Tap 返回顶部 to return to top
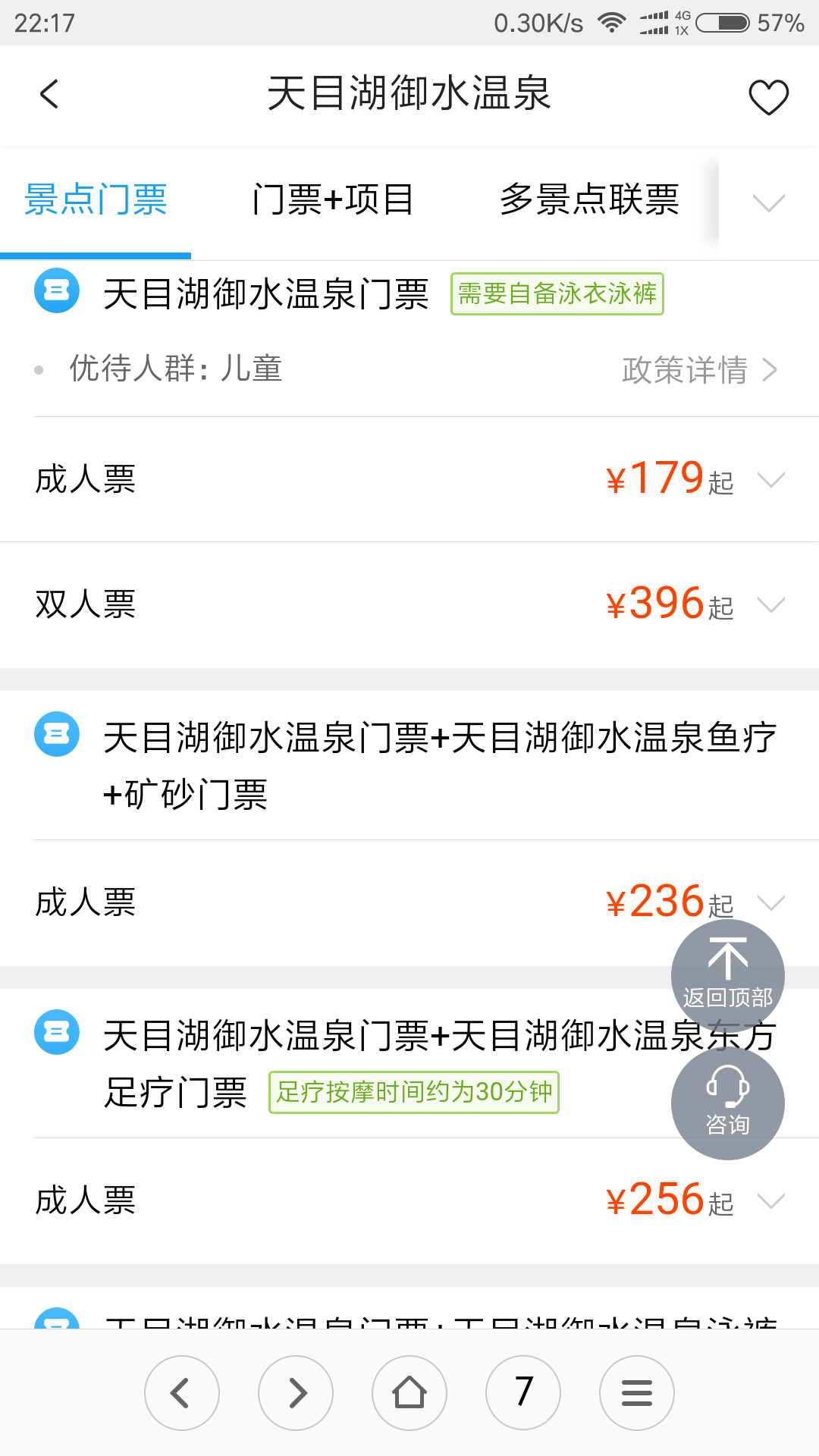 tap(727, 974)
